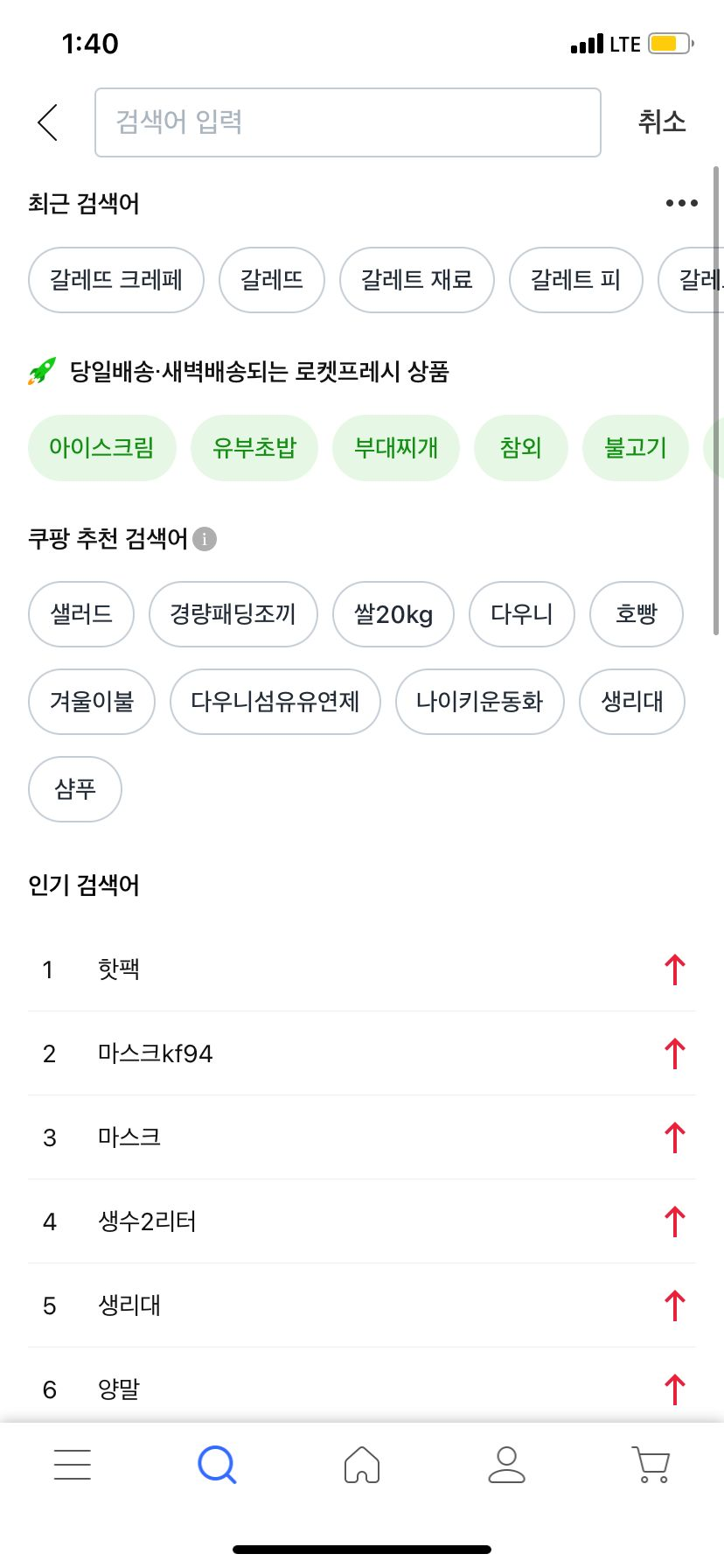This screenshot has width=724, height=1568.
Task: Open popular search 생수2리터
Action: (147, 1221)
